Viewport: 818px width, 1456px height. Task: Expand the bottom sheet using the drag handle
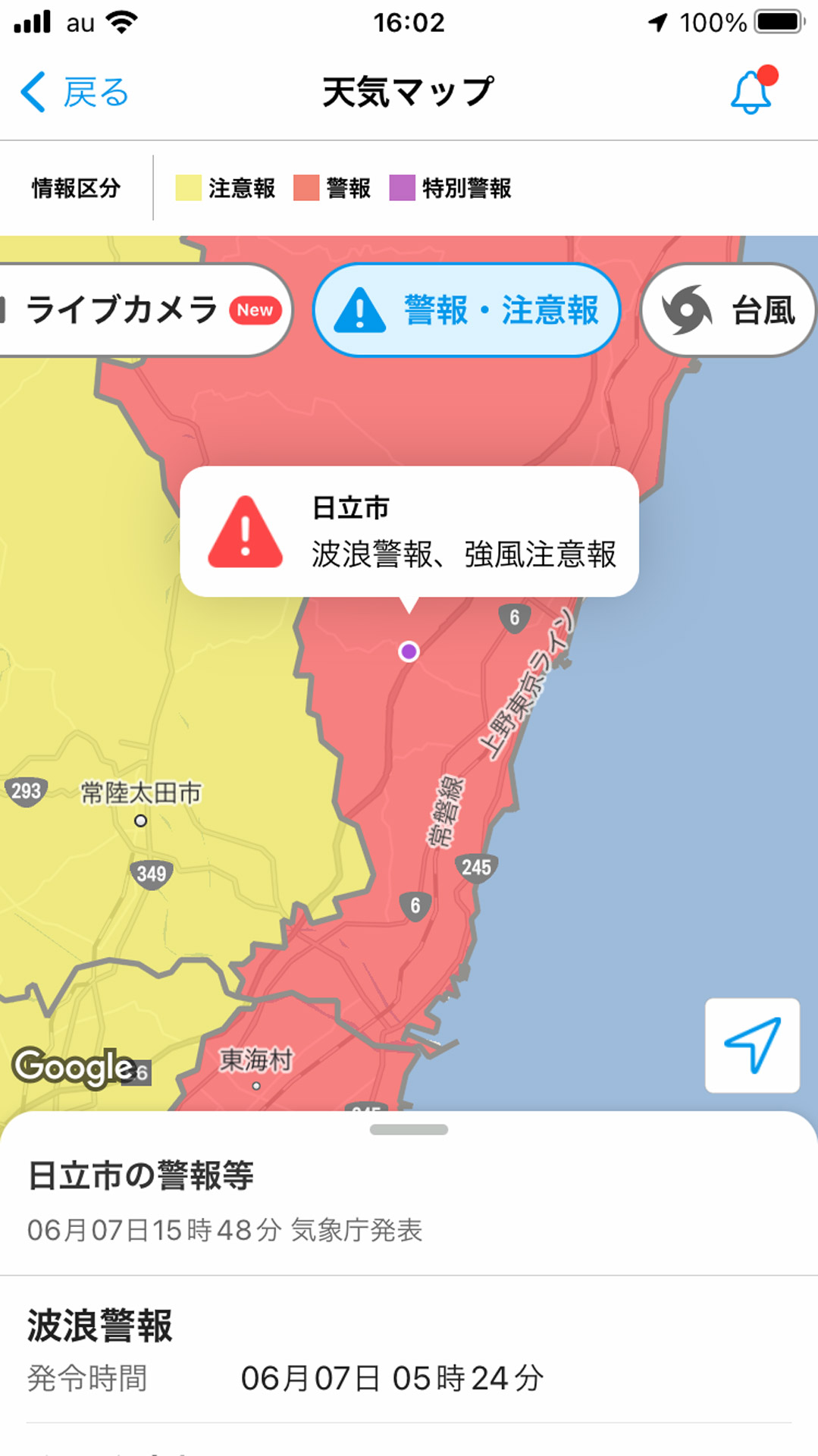pyautogui.click(x=409, y=1129)
